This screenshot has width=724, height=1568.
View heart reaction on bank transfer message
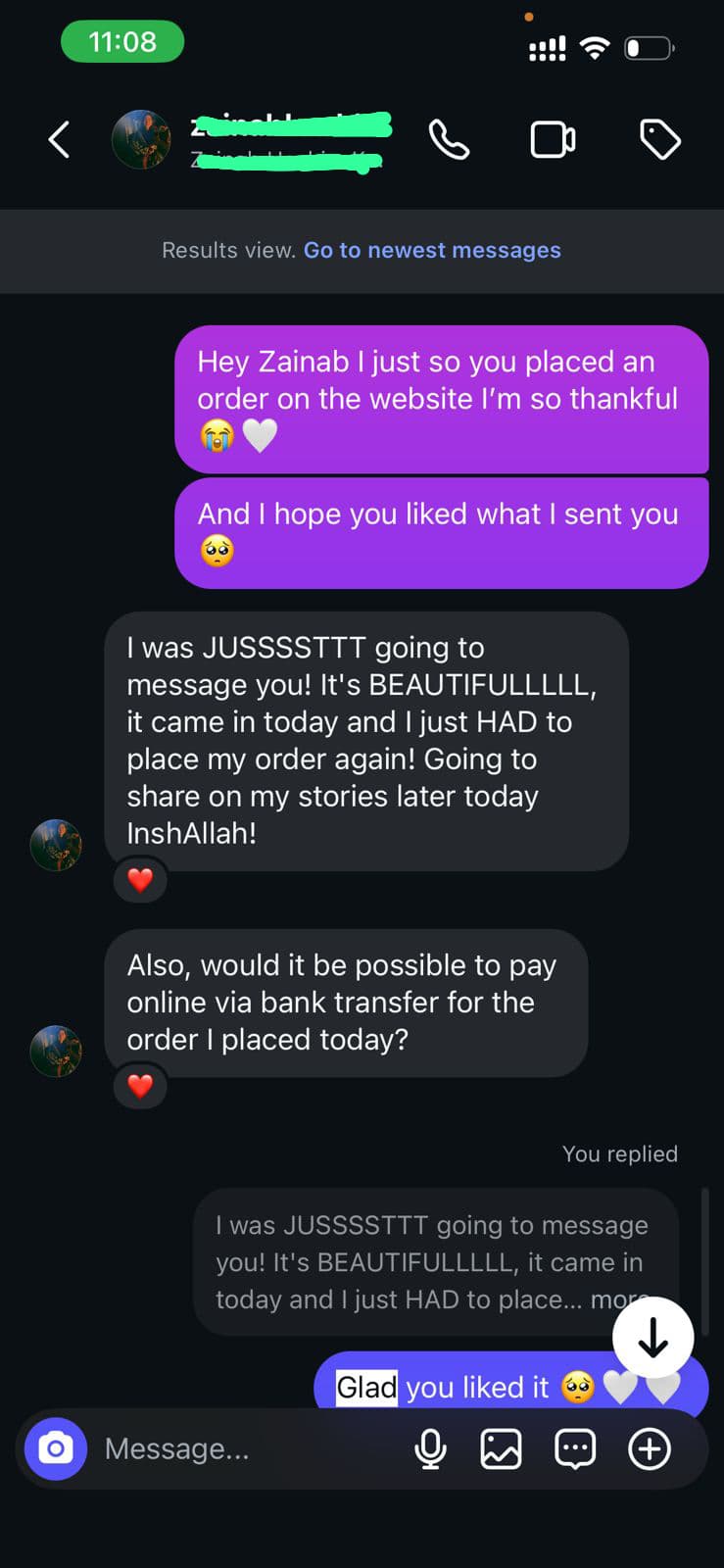pyautogui.click(x=141, y=1086)
